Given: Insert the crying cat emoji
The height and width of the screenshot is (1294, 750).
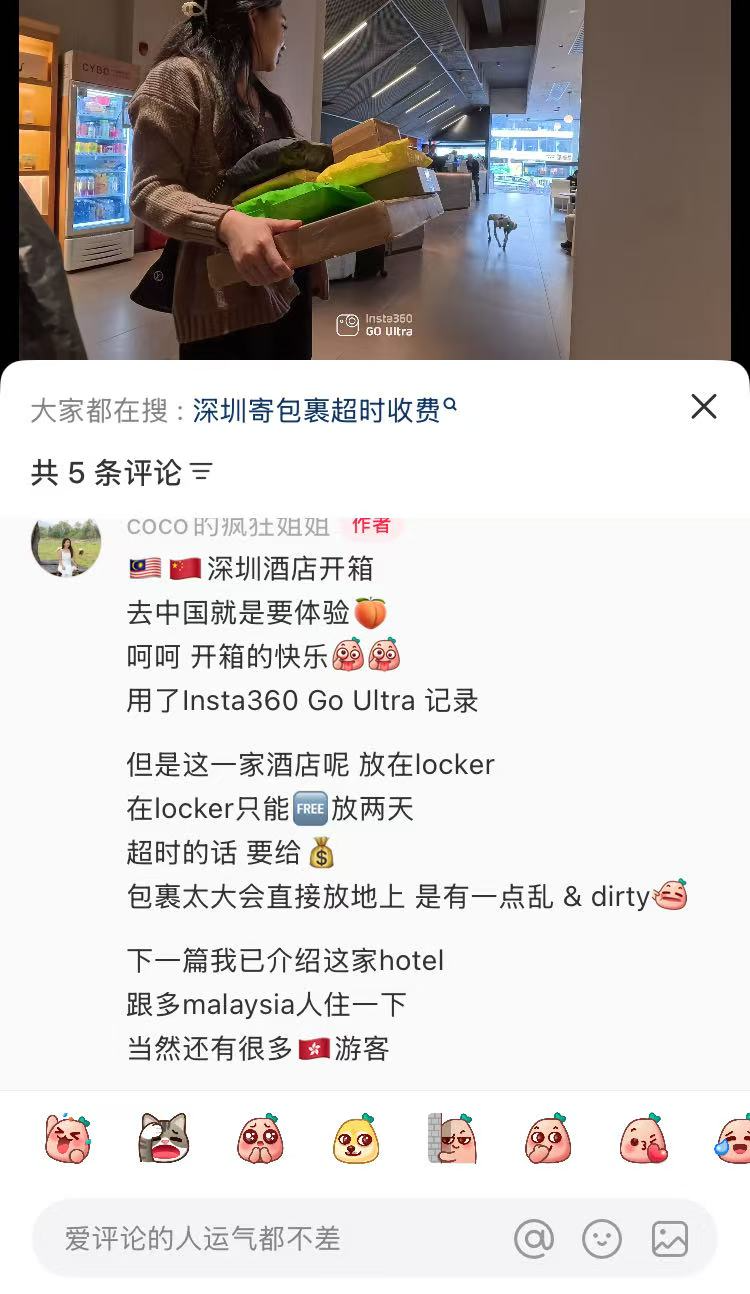Looking at the screenshot, I should coord(164,1139).
